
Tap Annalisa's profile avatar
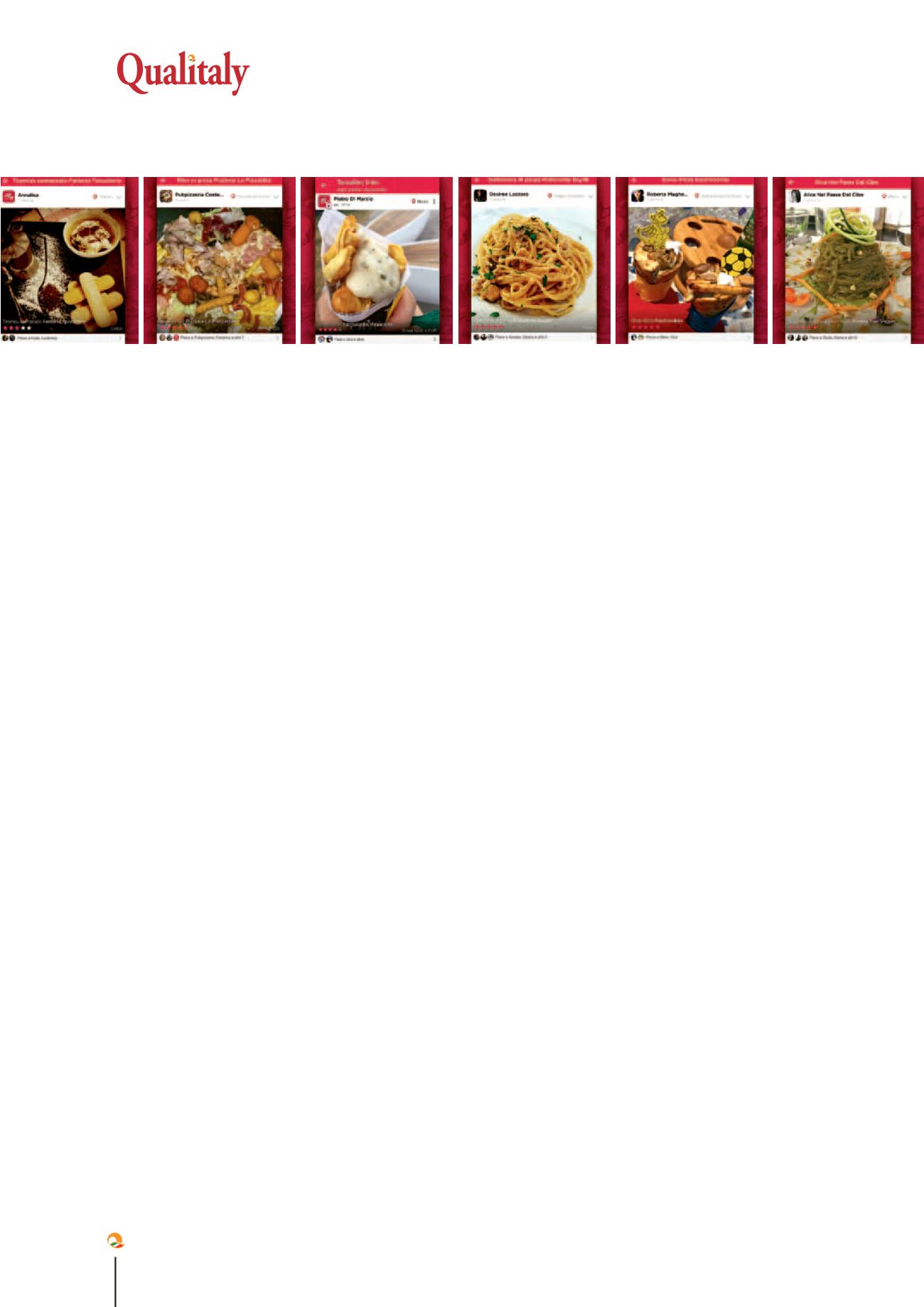pyautogui.click(x=9, y=197)
